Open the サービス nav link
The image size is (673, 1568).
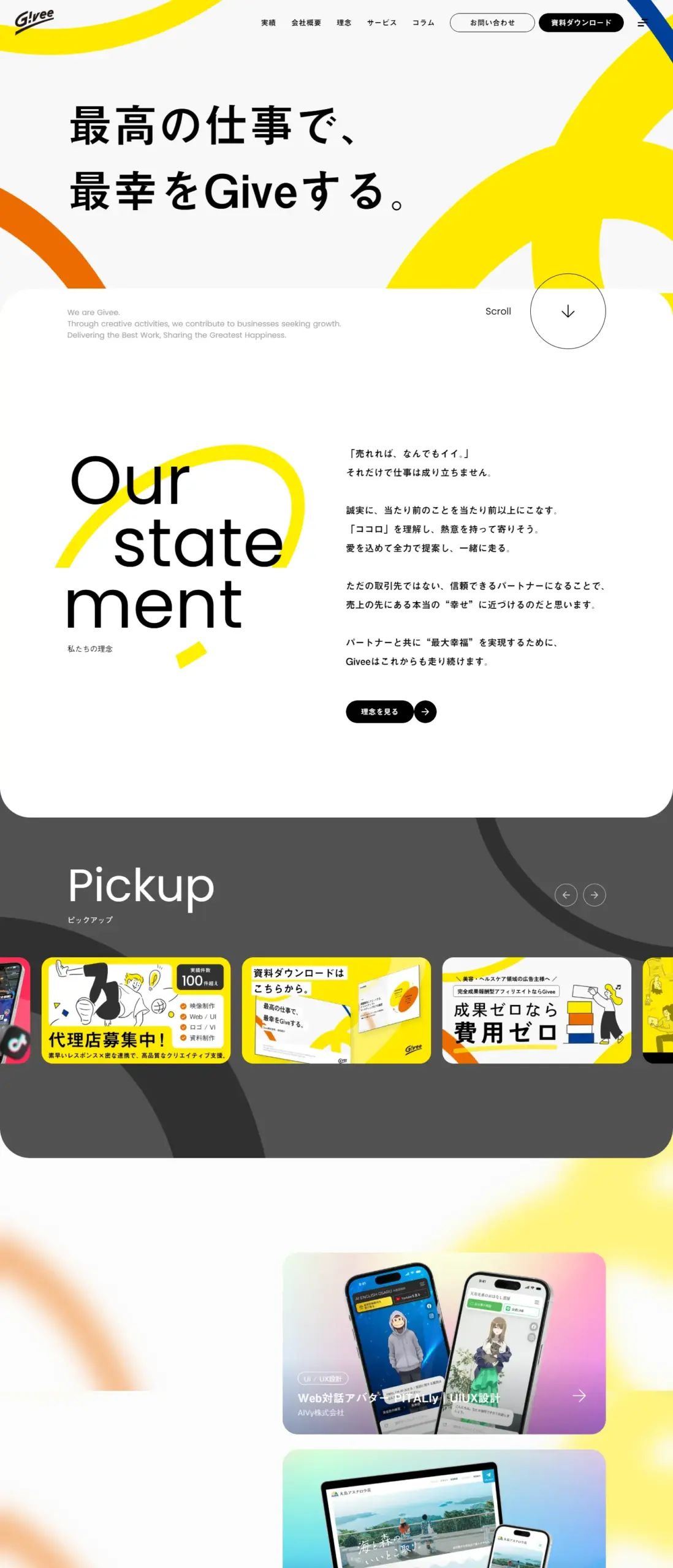(x=381, y=23)
